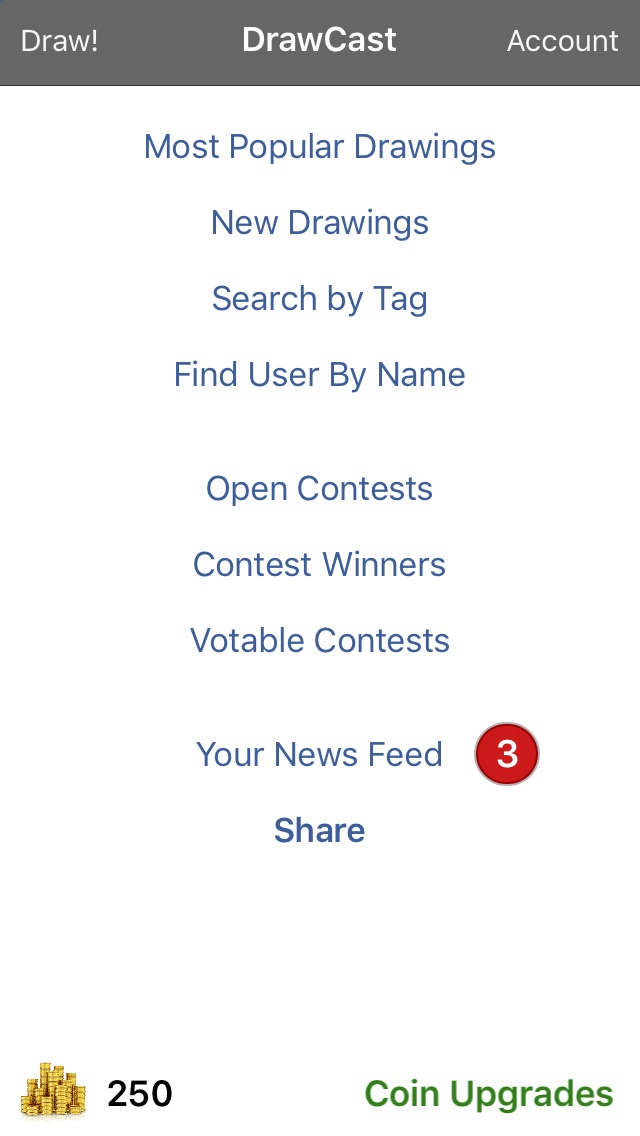Screen dimensions: 640x1136
Task: Open Find User By Name
Action: tap(320, 375)
